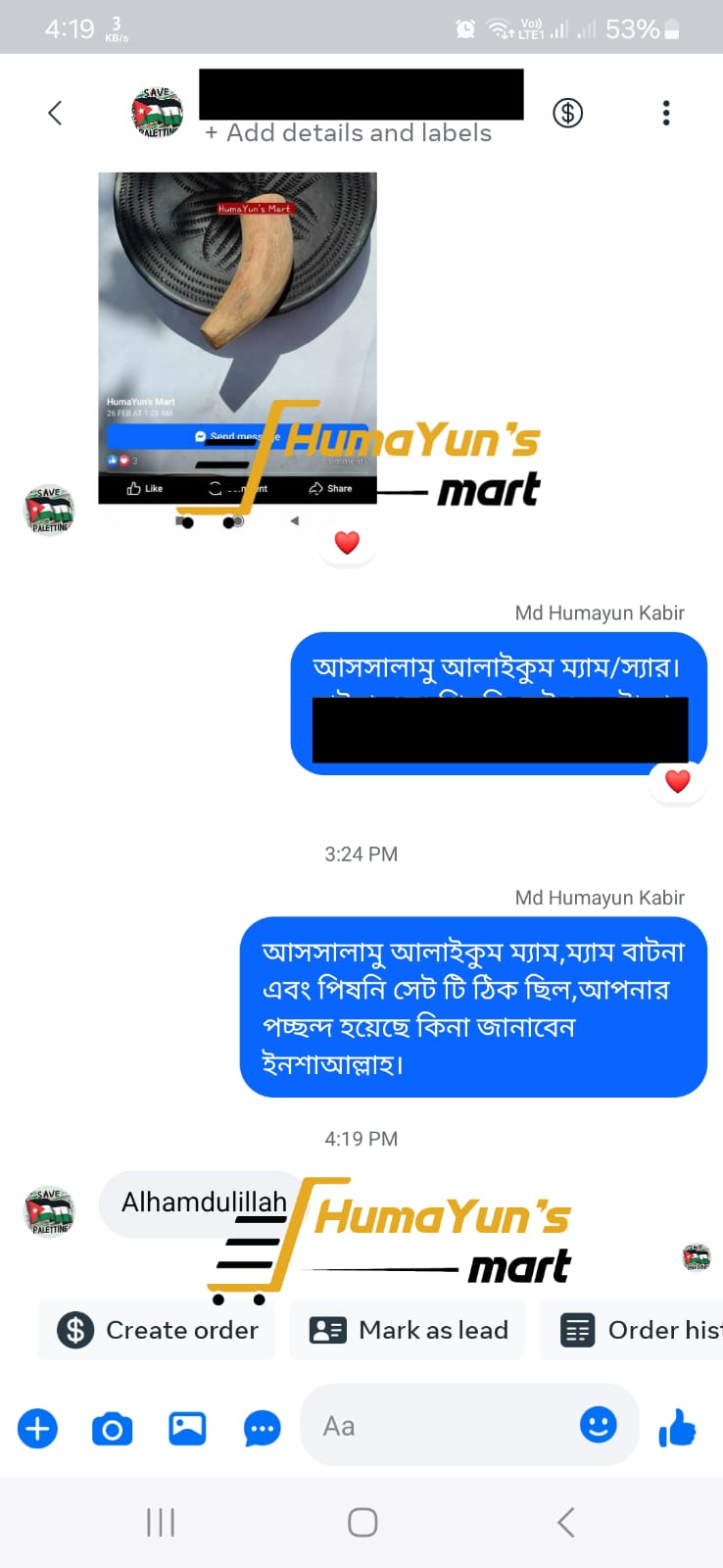Open the contact's profile picture in header
Viewport: 723px width, 1568px height.
pos(157,113)
